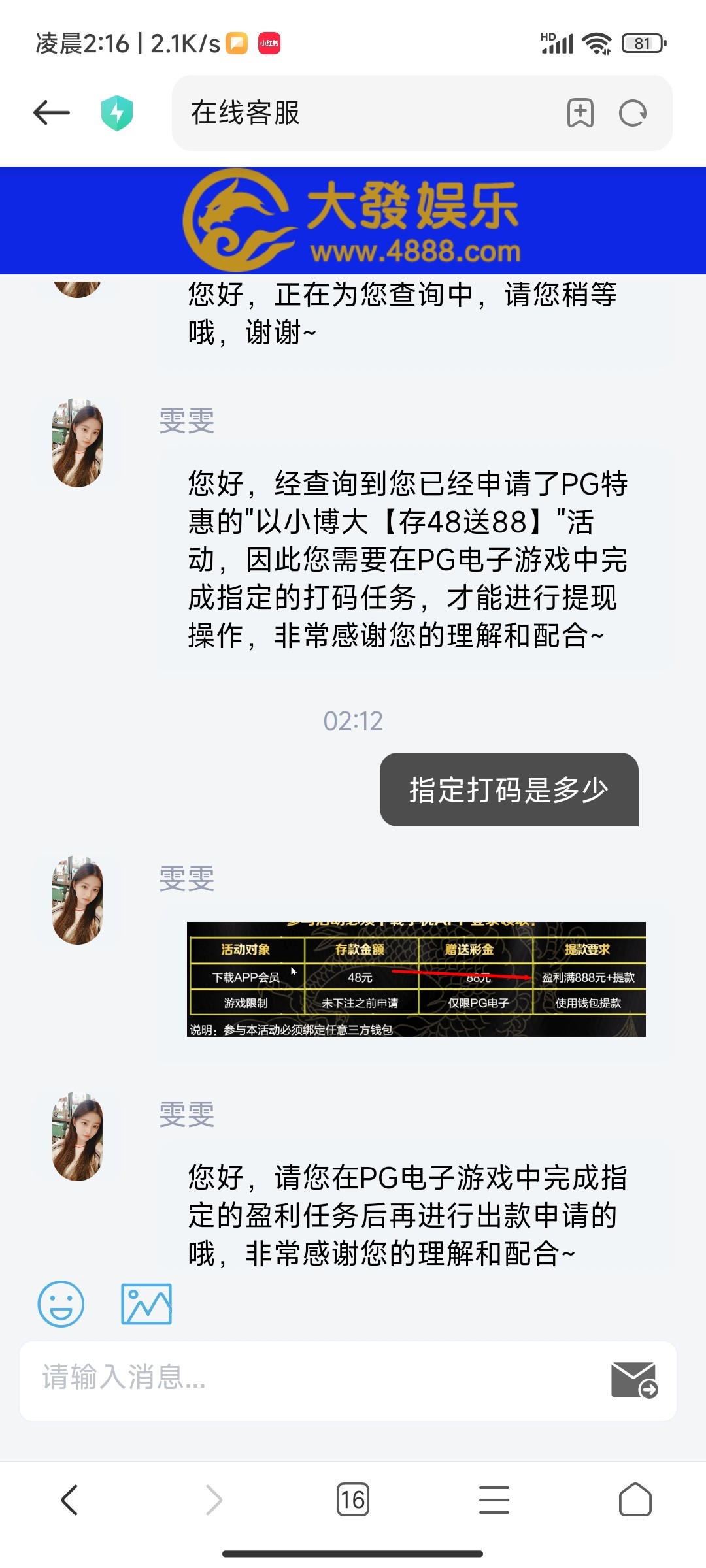This screenshot has height=1568, width=706.
Task: Open the emoji picker
Action: click(x=61, y=1303)
